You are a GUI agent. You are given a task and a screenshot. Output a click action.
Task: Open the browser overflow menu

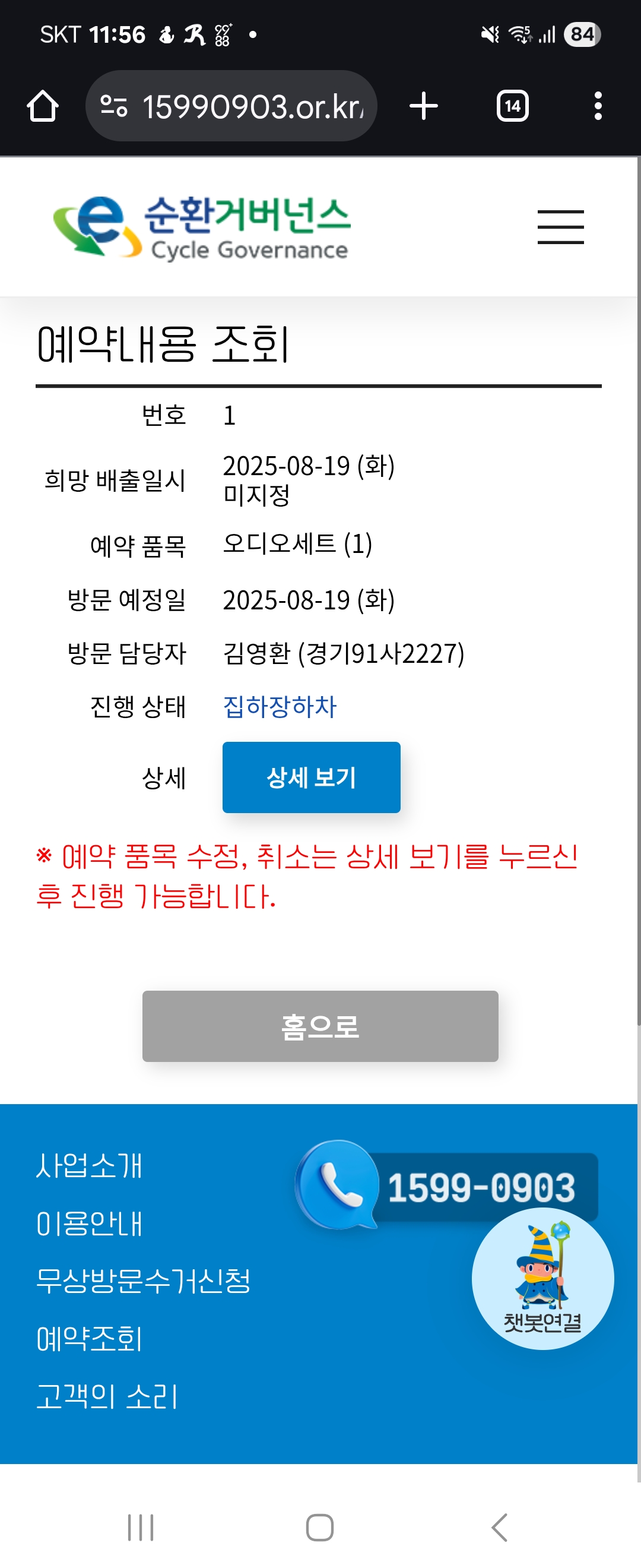[x=598, y=106]
